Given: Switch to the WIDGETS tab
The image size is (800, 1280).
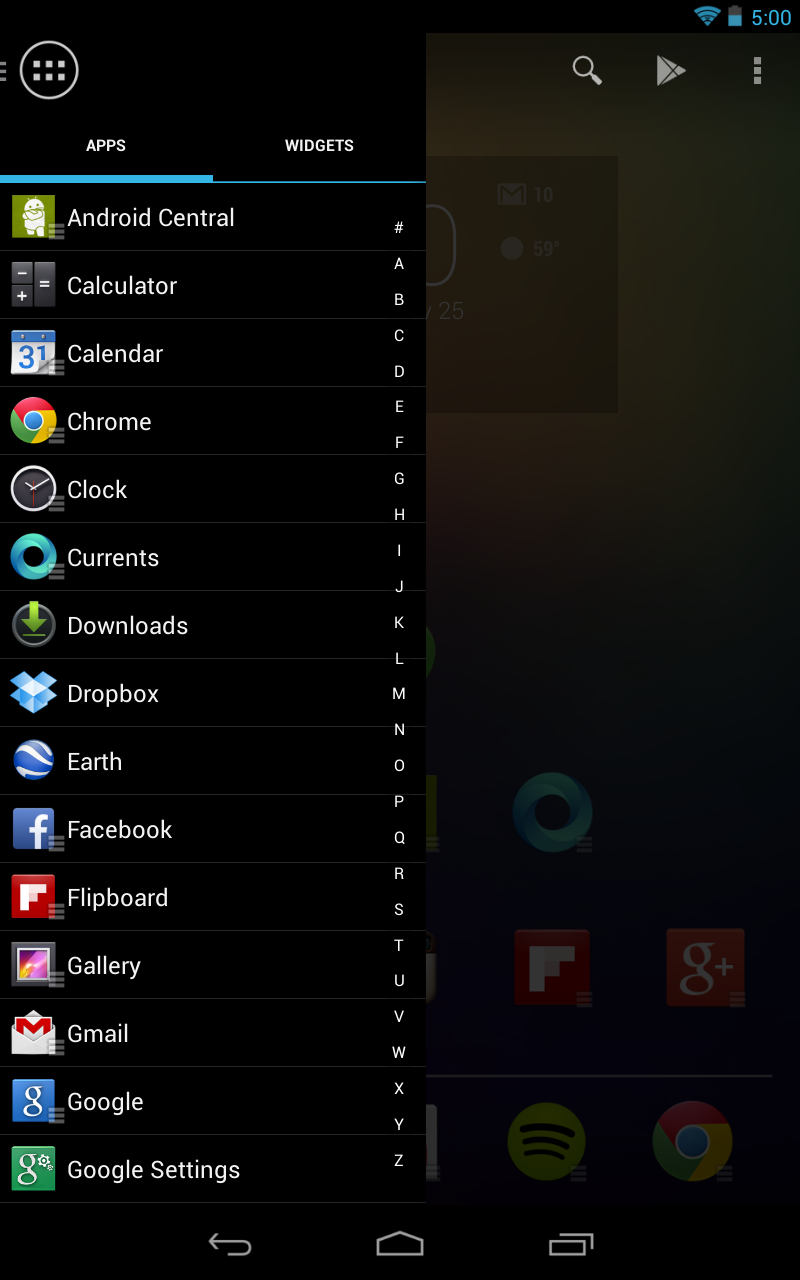Looking at the screenshot, I should [319, 145].
